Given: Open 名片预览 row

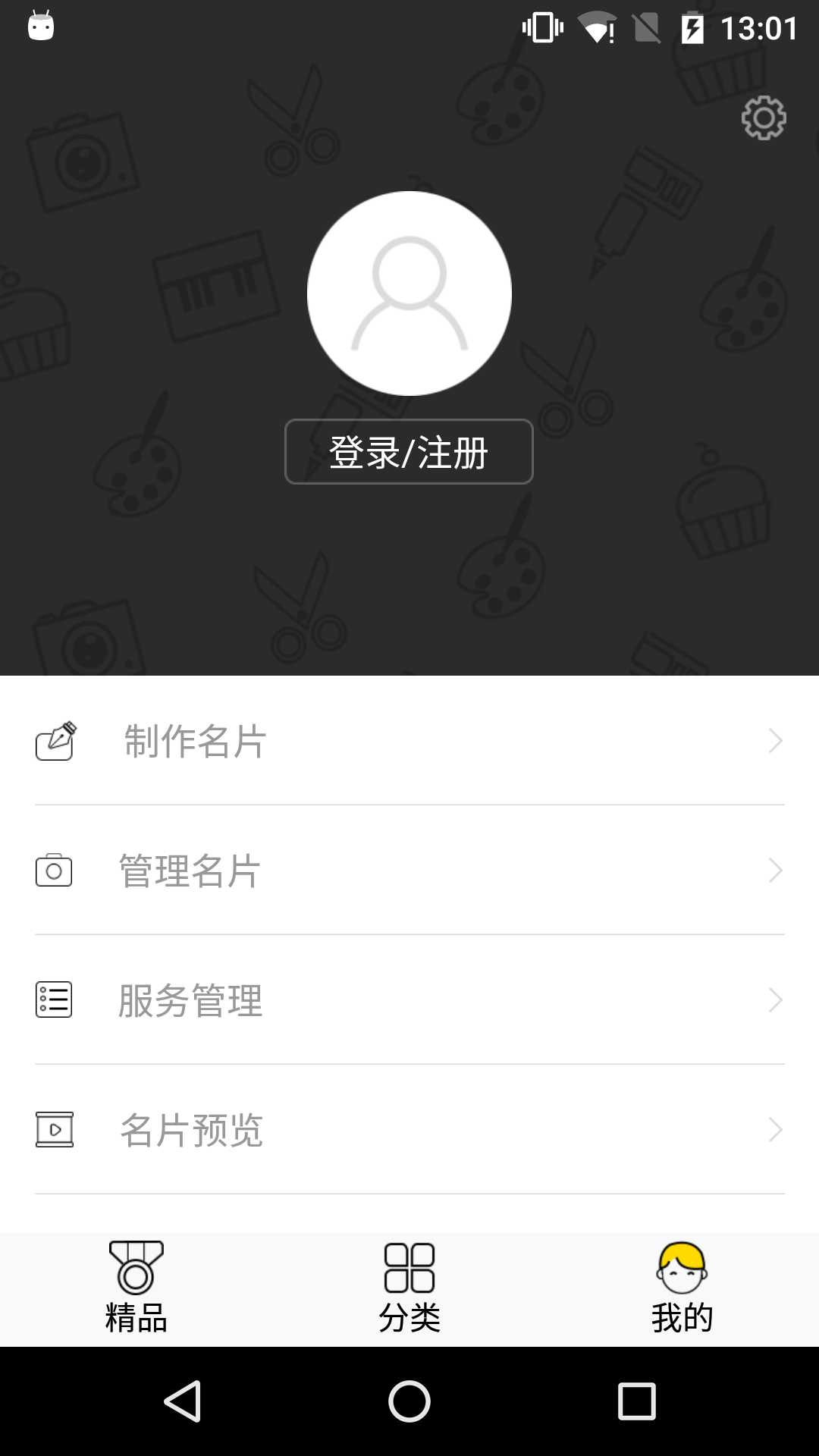Looking at the screenshot, I should 409,1130.
